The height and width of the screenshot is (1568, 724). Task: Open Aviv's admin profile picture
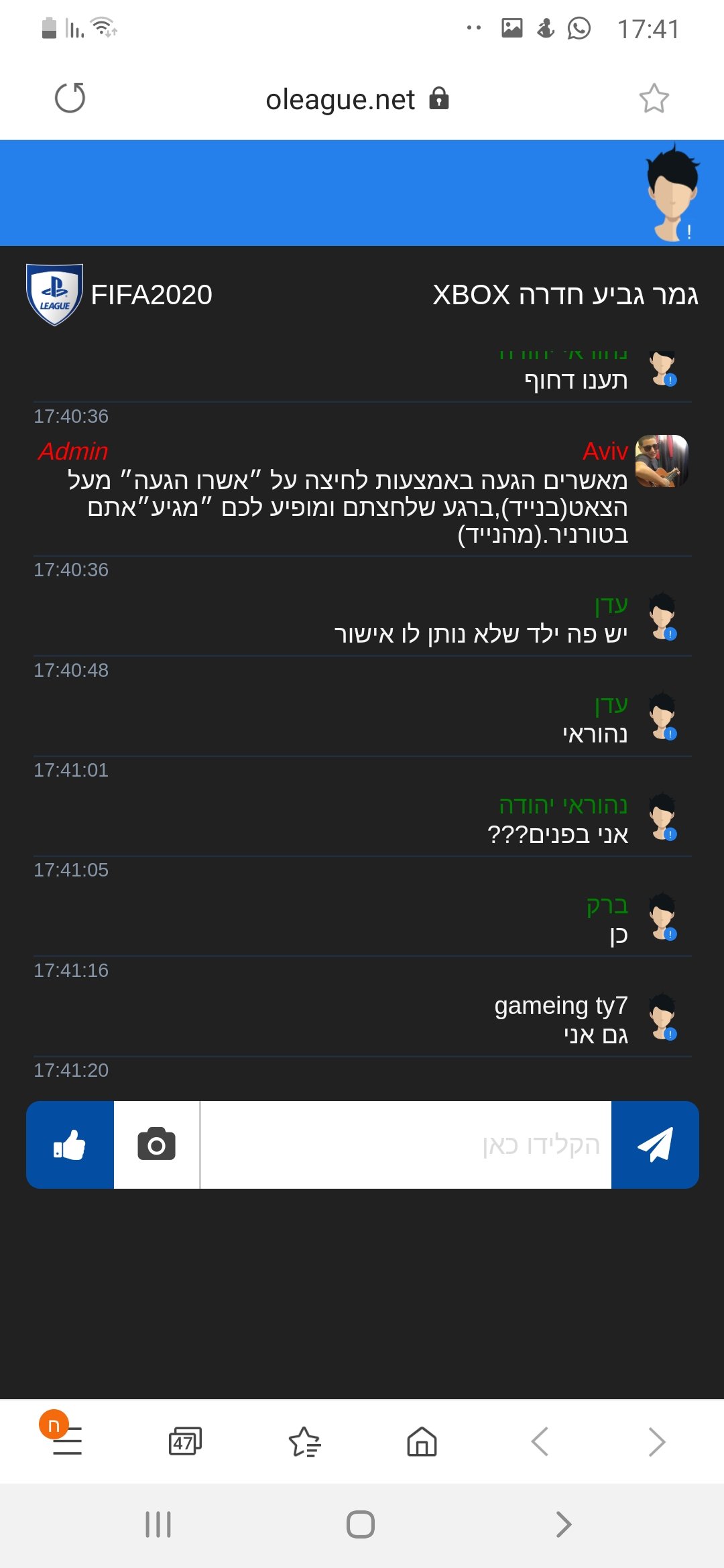coord(662,461)
